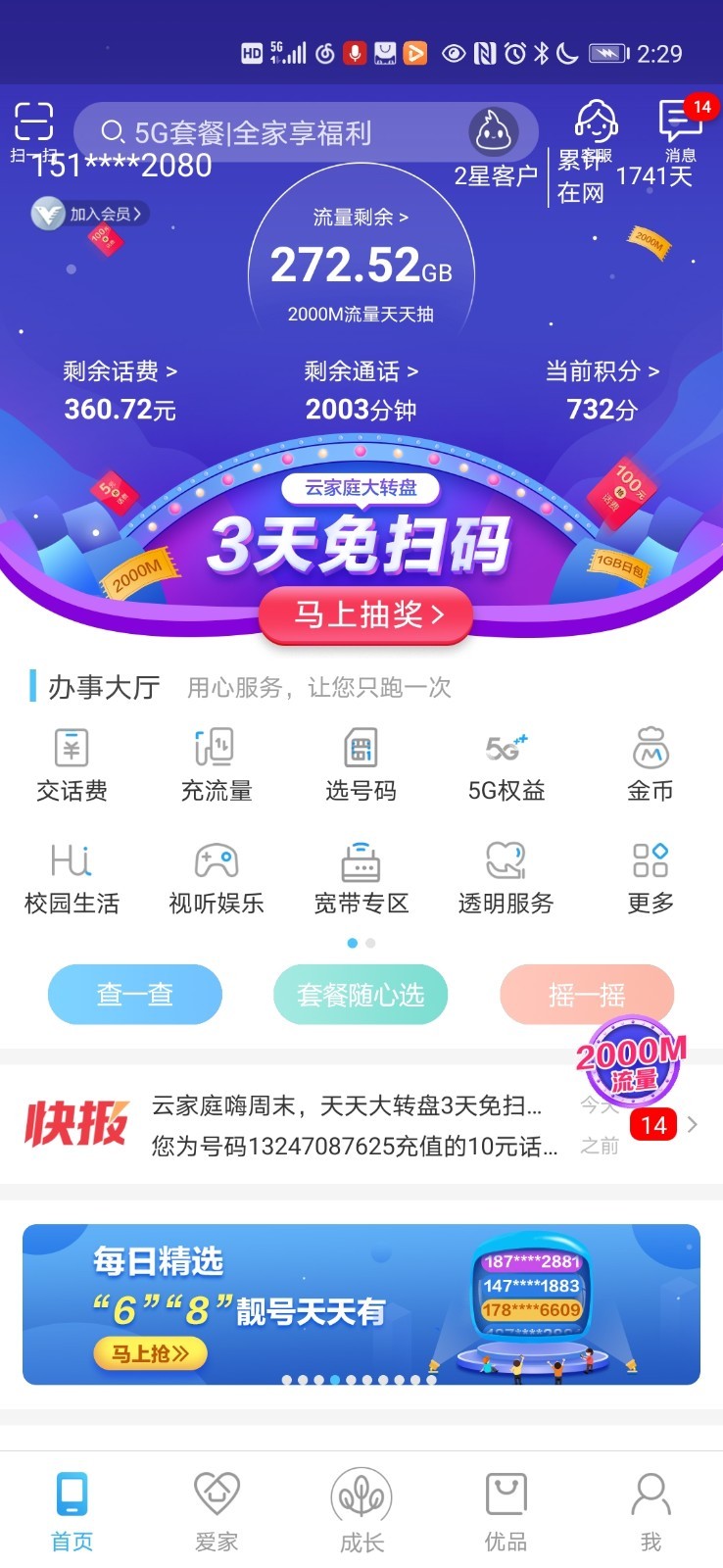Open customer service 客服
Viewport: 723px width, 1568px height.
(x=596, y=128)
